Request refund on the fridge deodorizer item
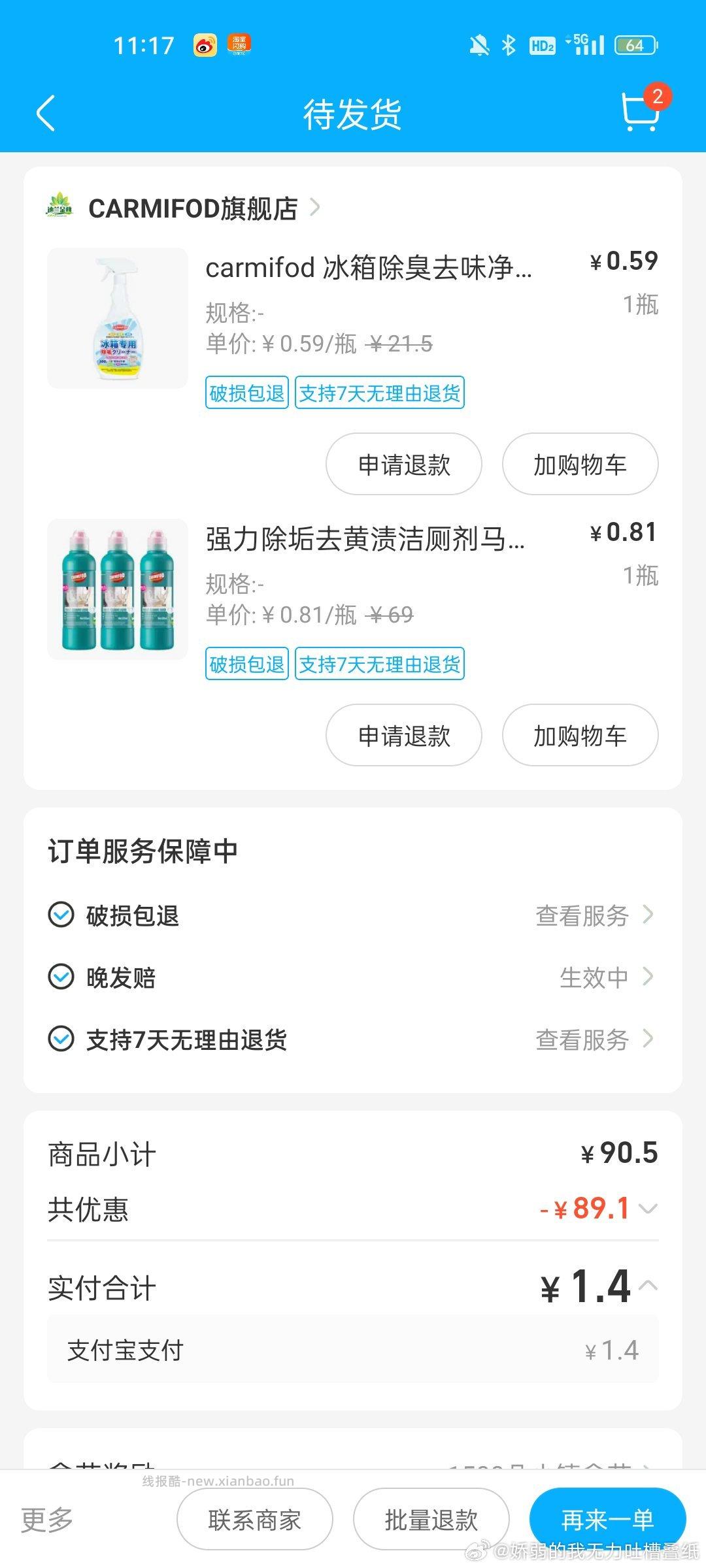This screenshot has width=706, height=1568. (x=403, y=464)
